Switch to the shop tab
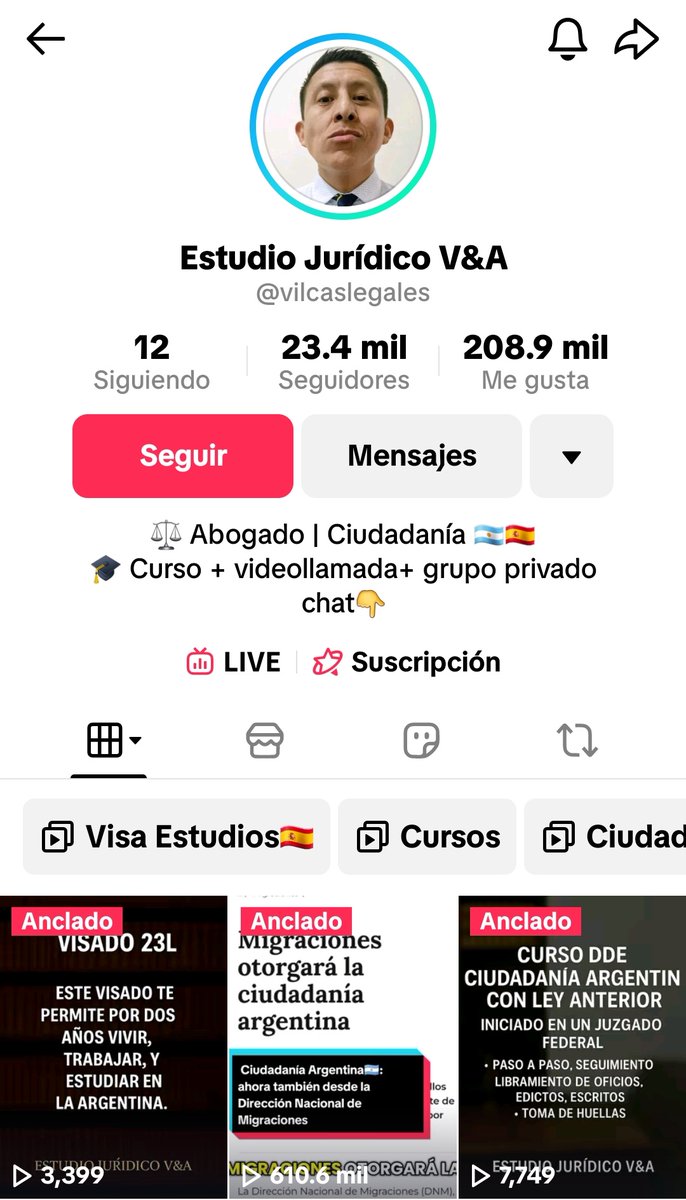 [x=265, y=741]
